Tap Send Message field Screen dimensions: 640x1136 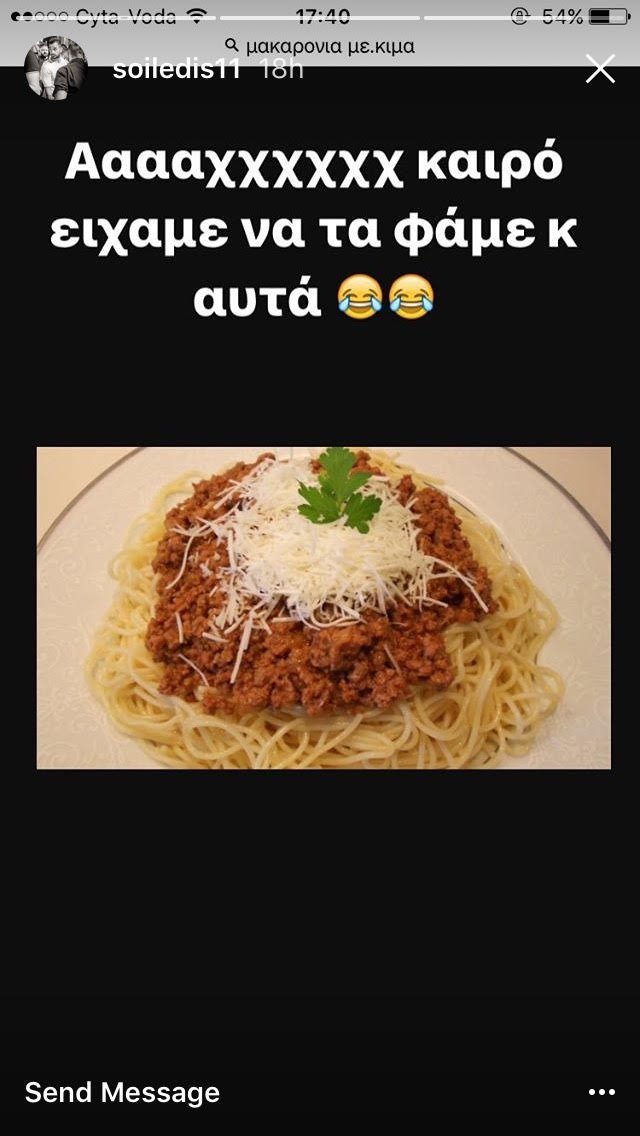pyautogui.click(x=122, y=1093)
